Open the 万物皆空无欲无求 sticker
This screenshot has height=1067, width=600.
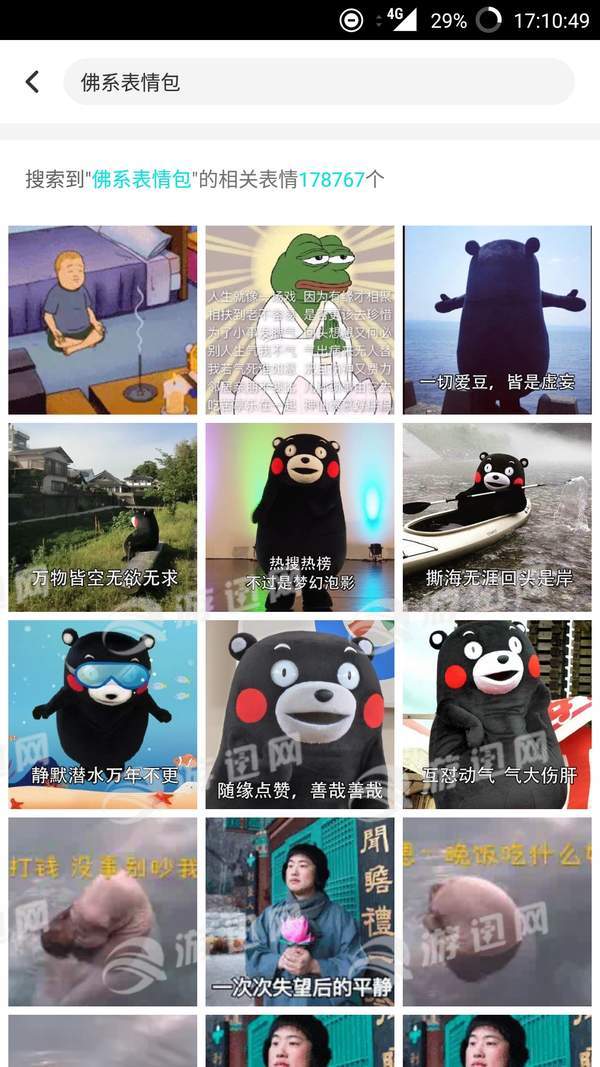(103, 517)
